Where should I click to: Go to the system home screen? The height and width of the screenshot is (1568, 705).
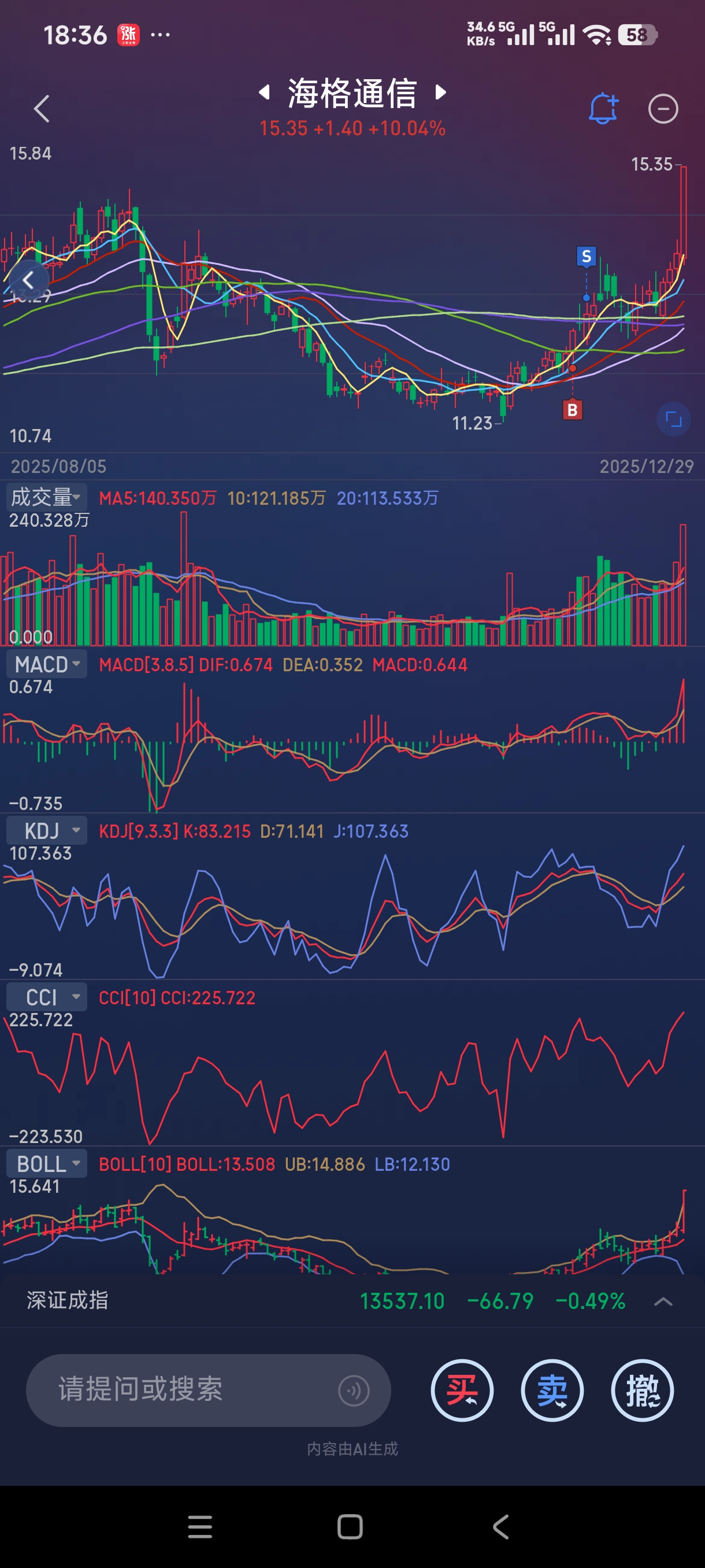350,1526
